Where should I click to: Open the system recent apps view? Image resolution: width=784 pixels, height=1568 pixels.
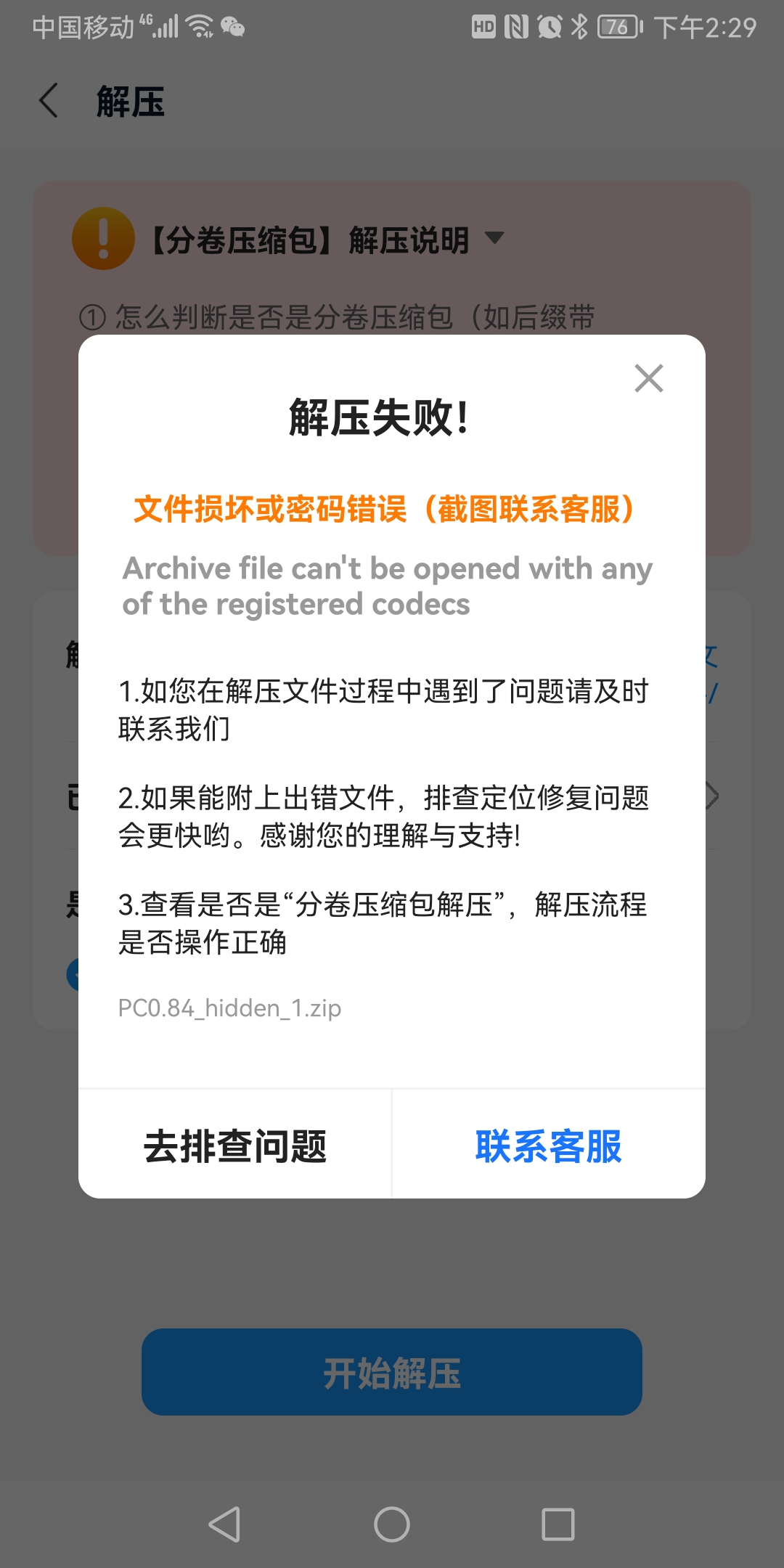[x=558, y=1524]
